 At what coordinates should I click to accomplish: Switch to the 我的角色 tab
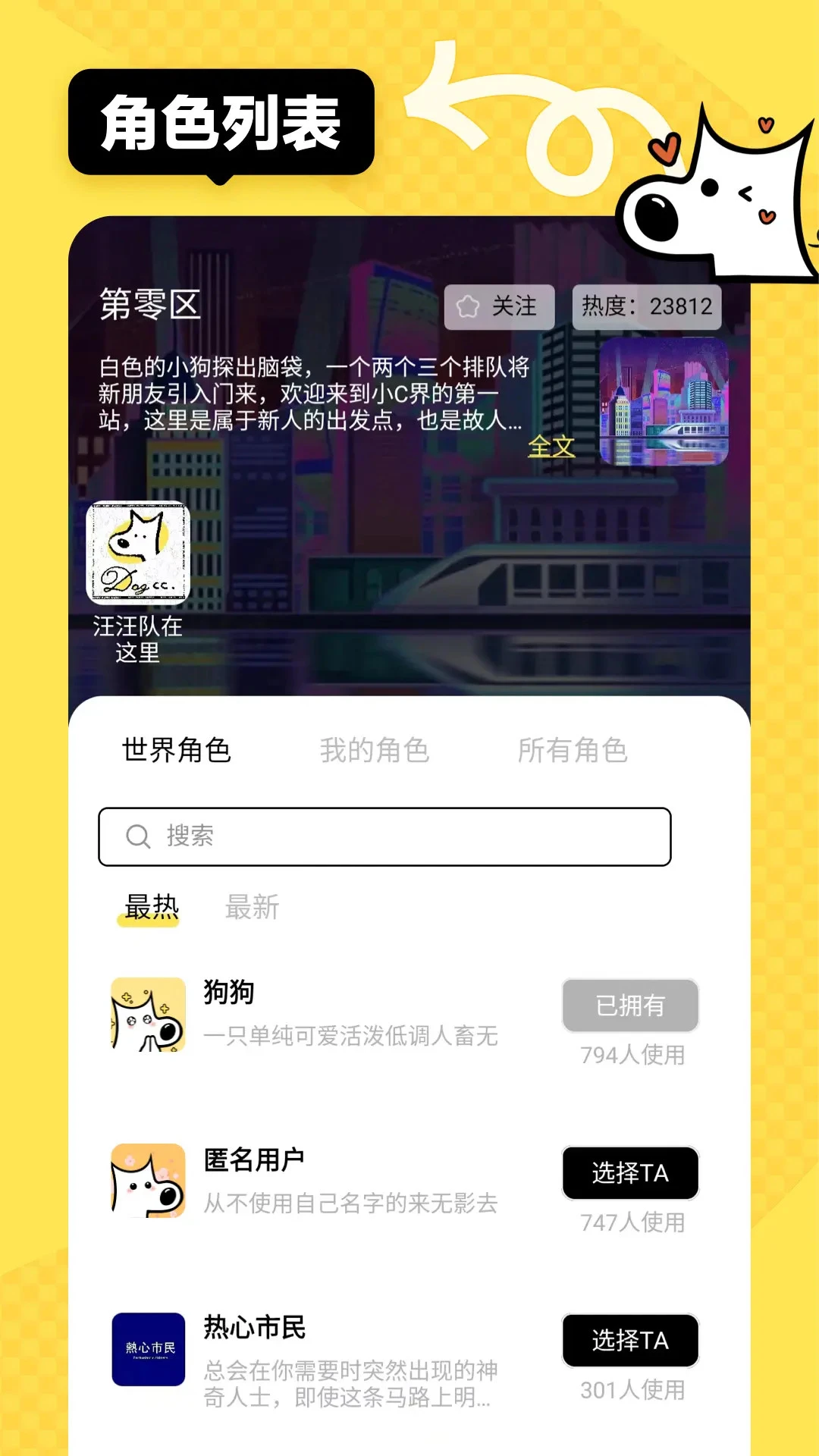375,751
